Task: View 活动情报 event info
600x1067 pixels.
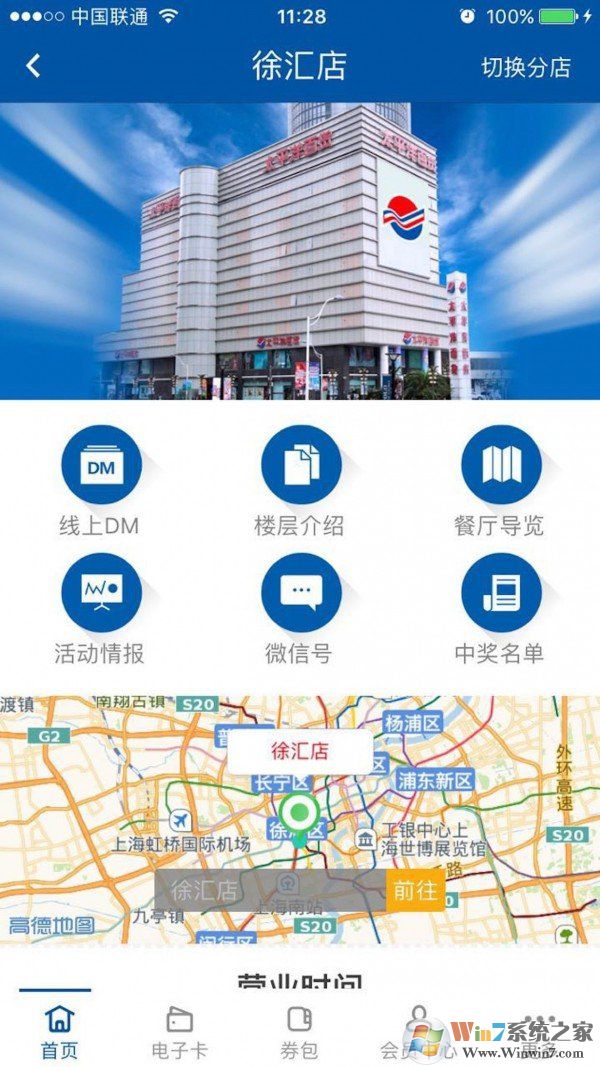Action: (x=100, y=594)
